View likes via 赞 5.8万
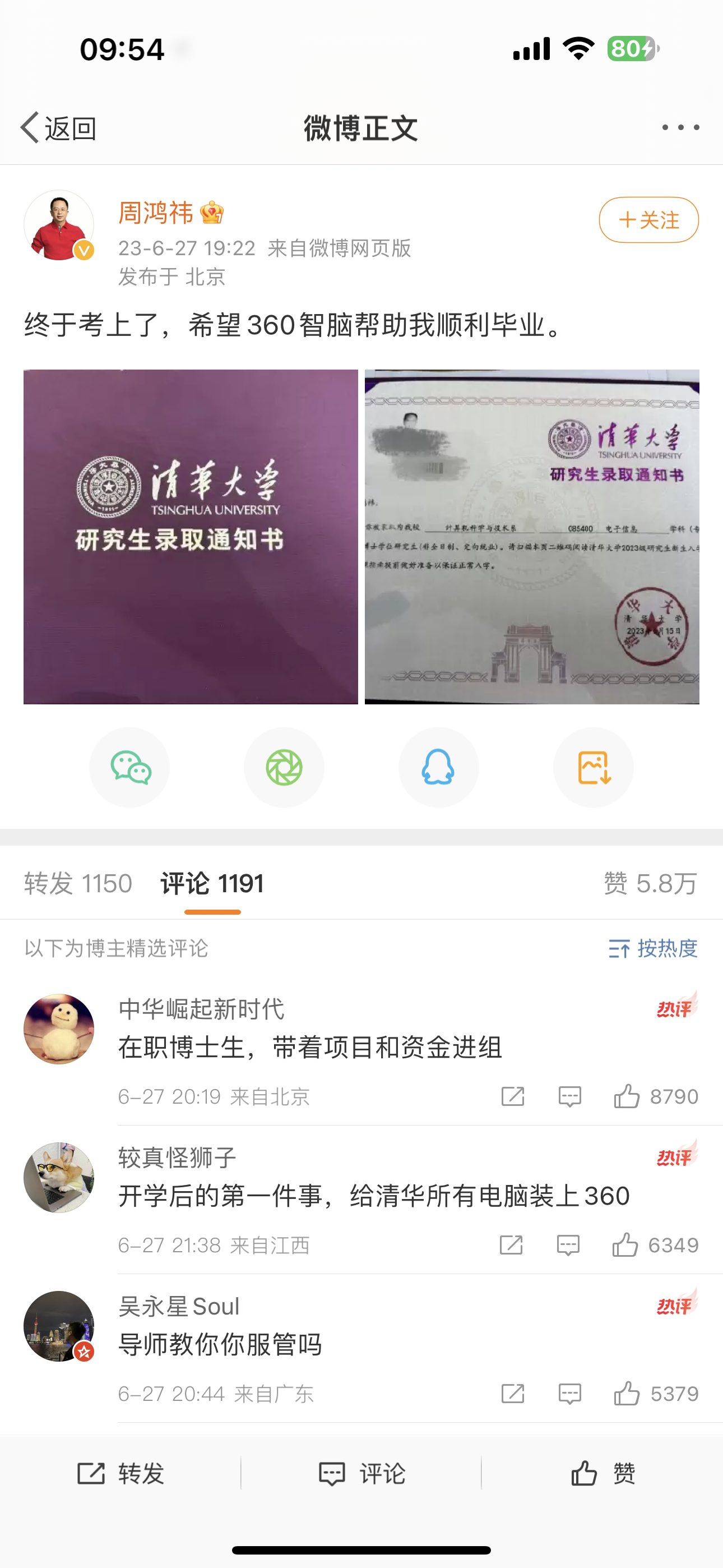This screenshot has width=723, height=1568. coord(650,883)
